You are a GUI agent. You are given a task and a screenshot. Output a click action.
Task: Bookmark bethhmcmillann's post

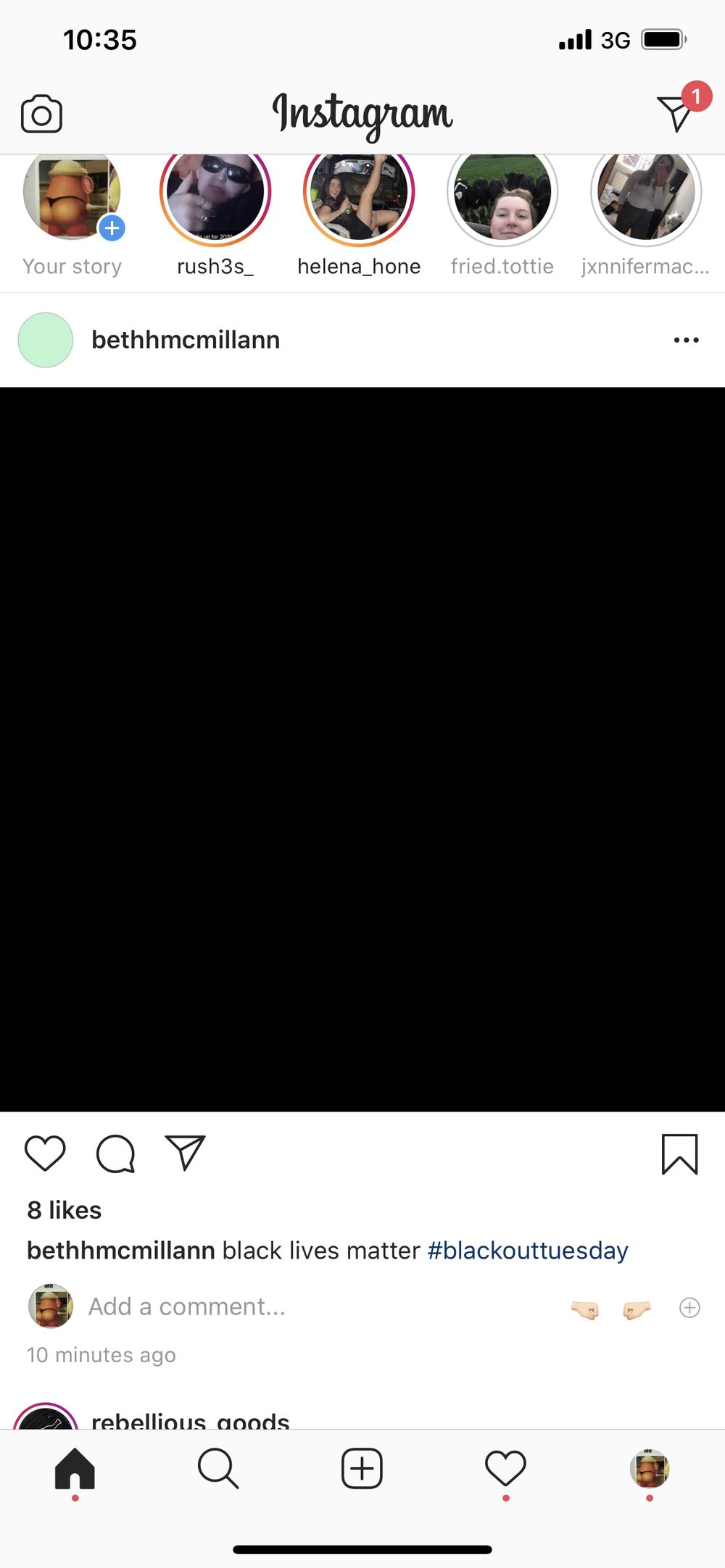[x=679, y=1154]
